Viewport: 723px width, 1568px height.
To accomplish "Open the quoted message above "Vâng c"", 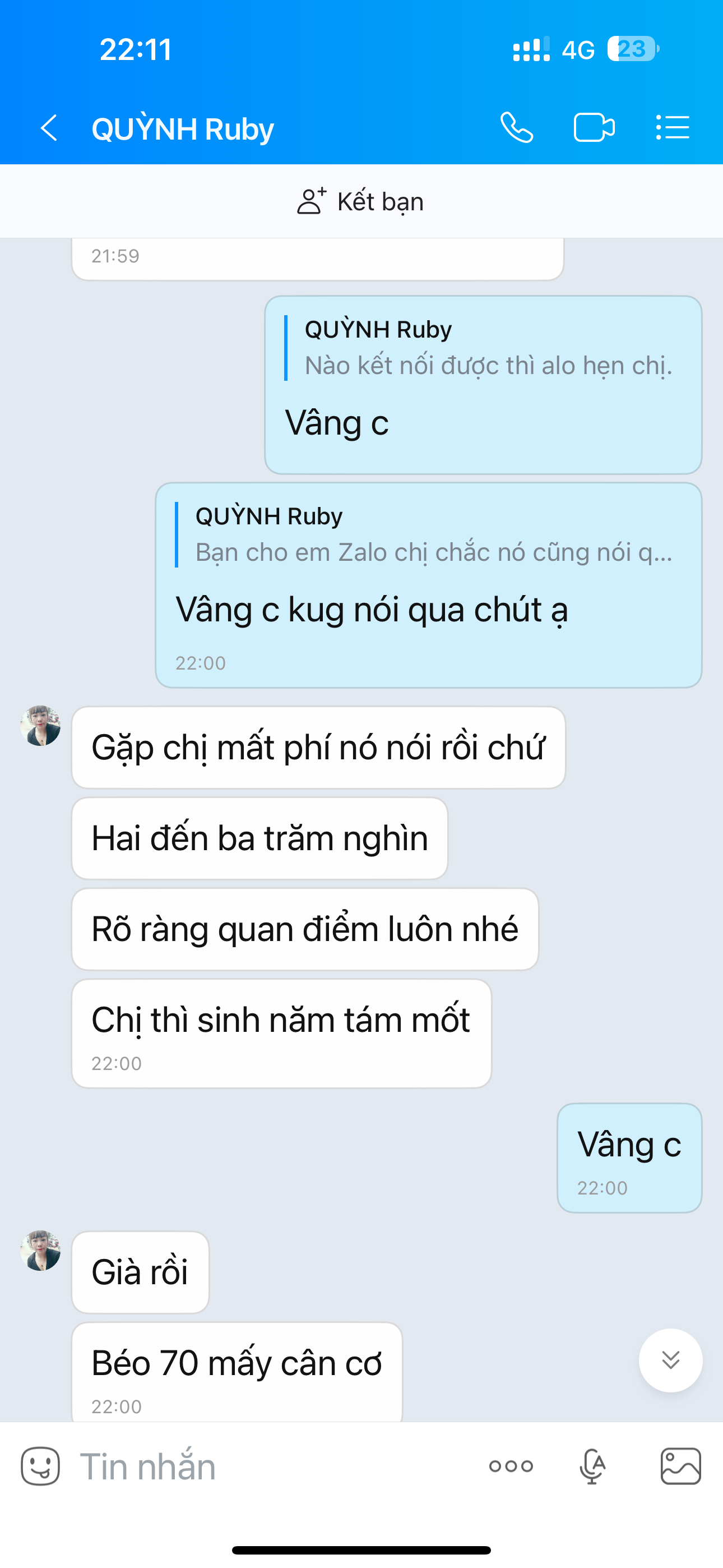I will click(x=481, y=348).
